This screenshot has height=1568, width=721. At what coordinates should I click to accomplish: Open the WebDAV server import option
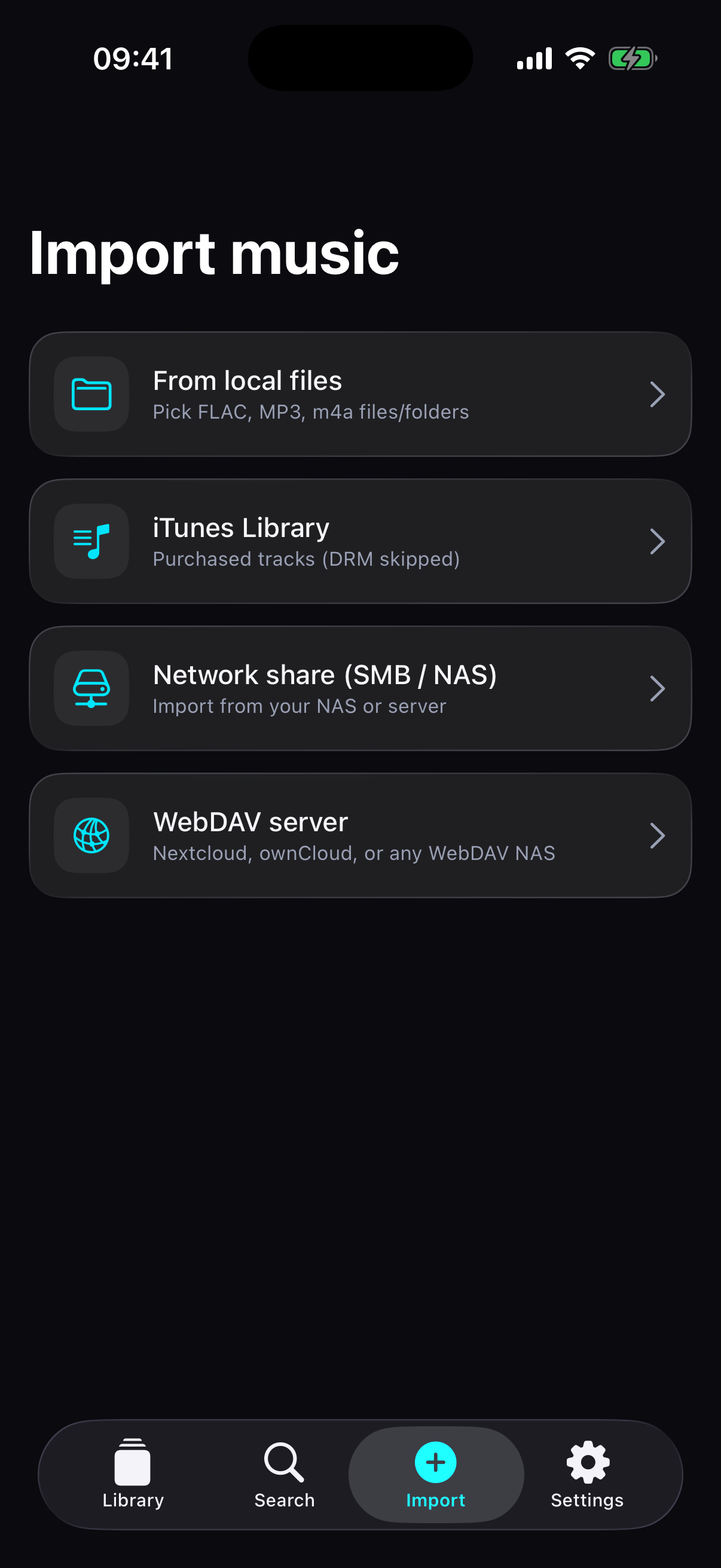tap(360, 836)
